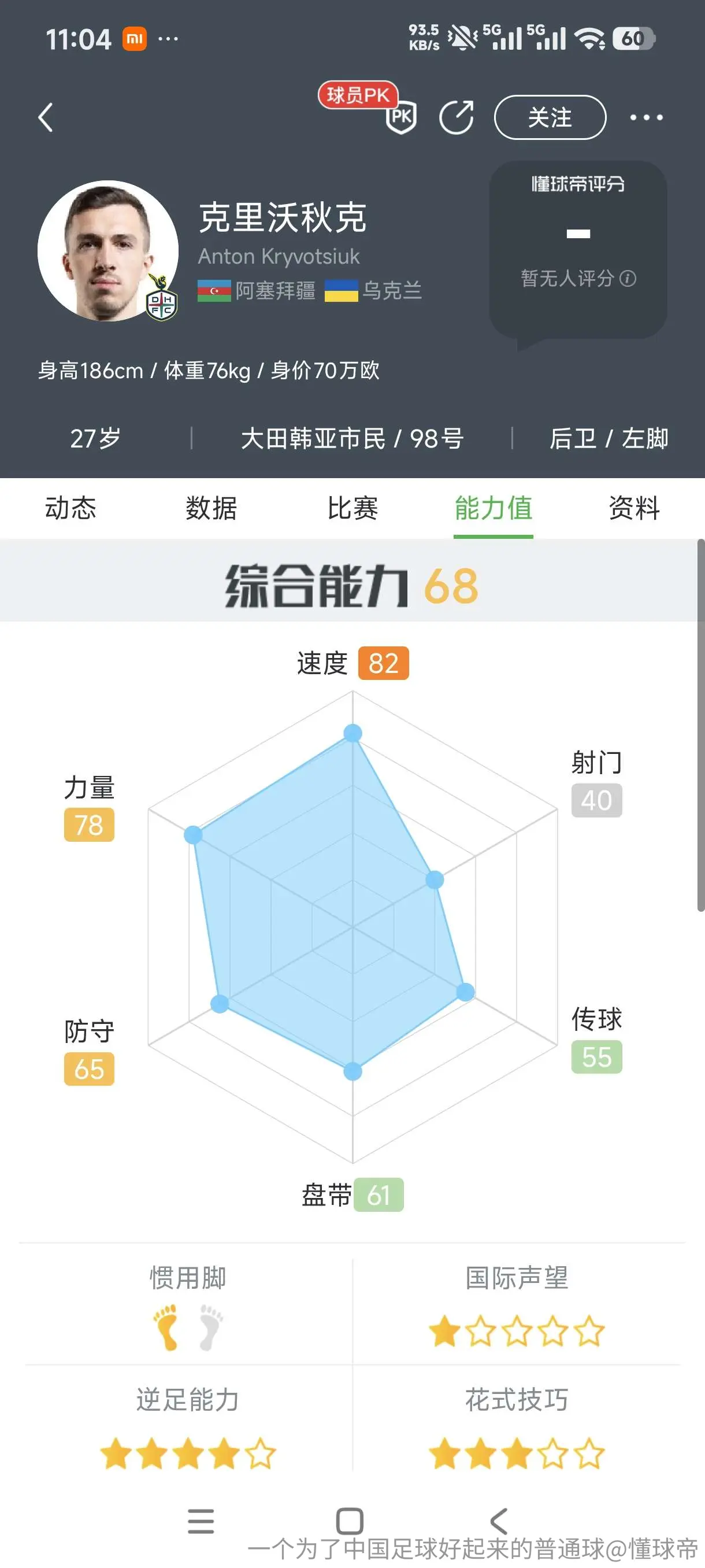The image size is (705, 1568).
Task: Share this player profile
Action: (x=456, y=117)
